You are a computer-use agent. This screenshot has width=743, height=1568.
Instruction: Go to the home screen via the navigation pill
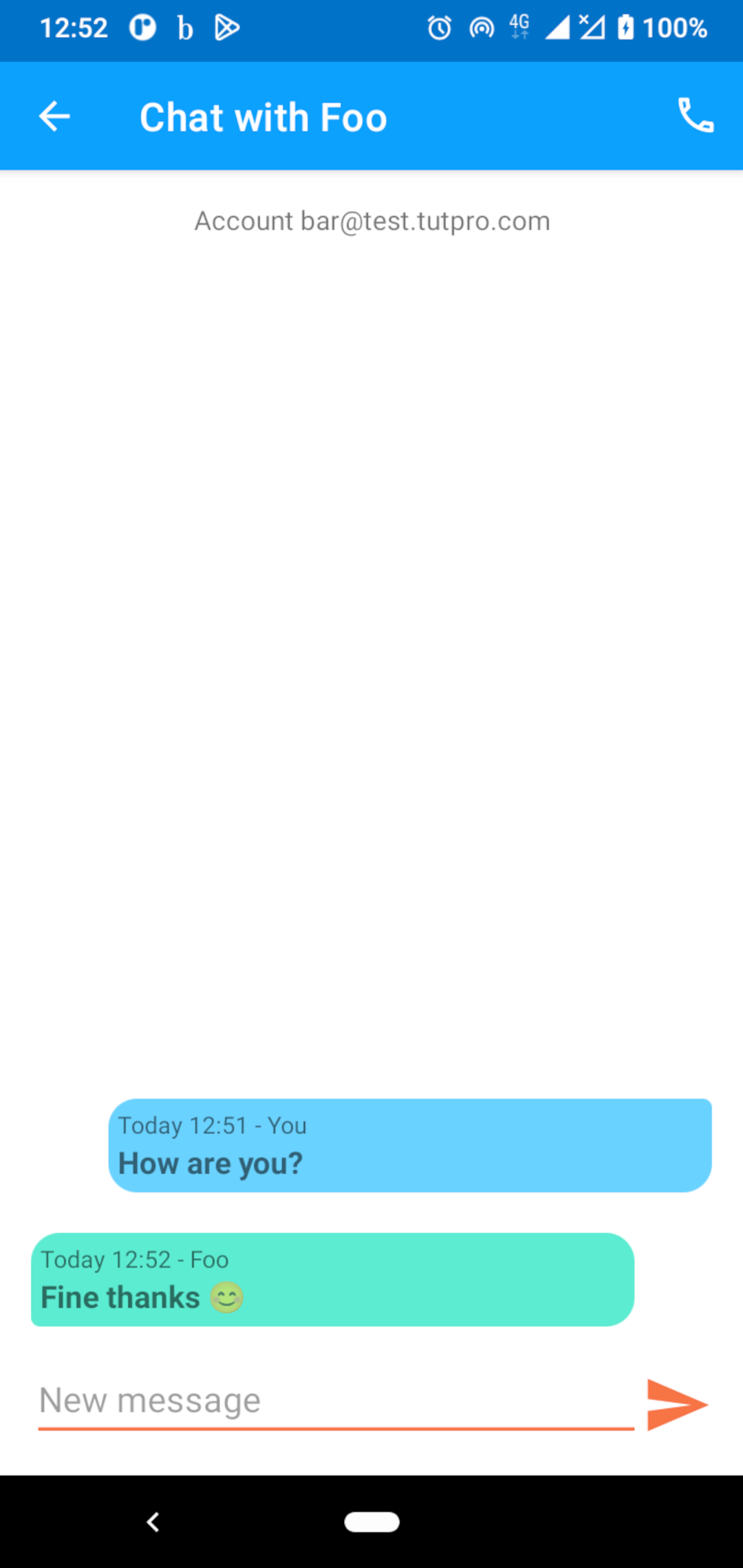tap(371, 1522)
